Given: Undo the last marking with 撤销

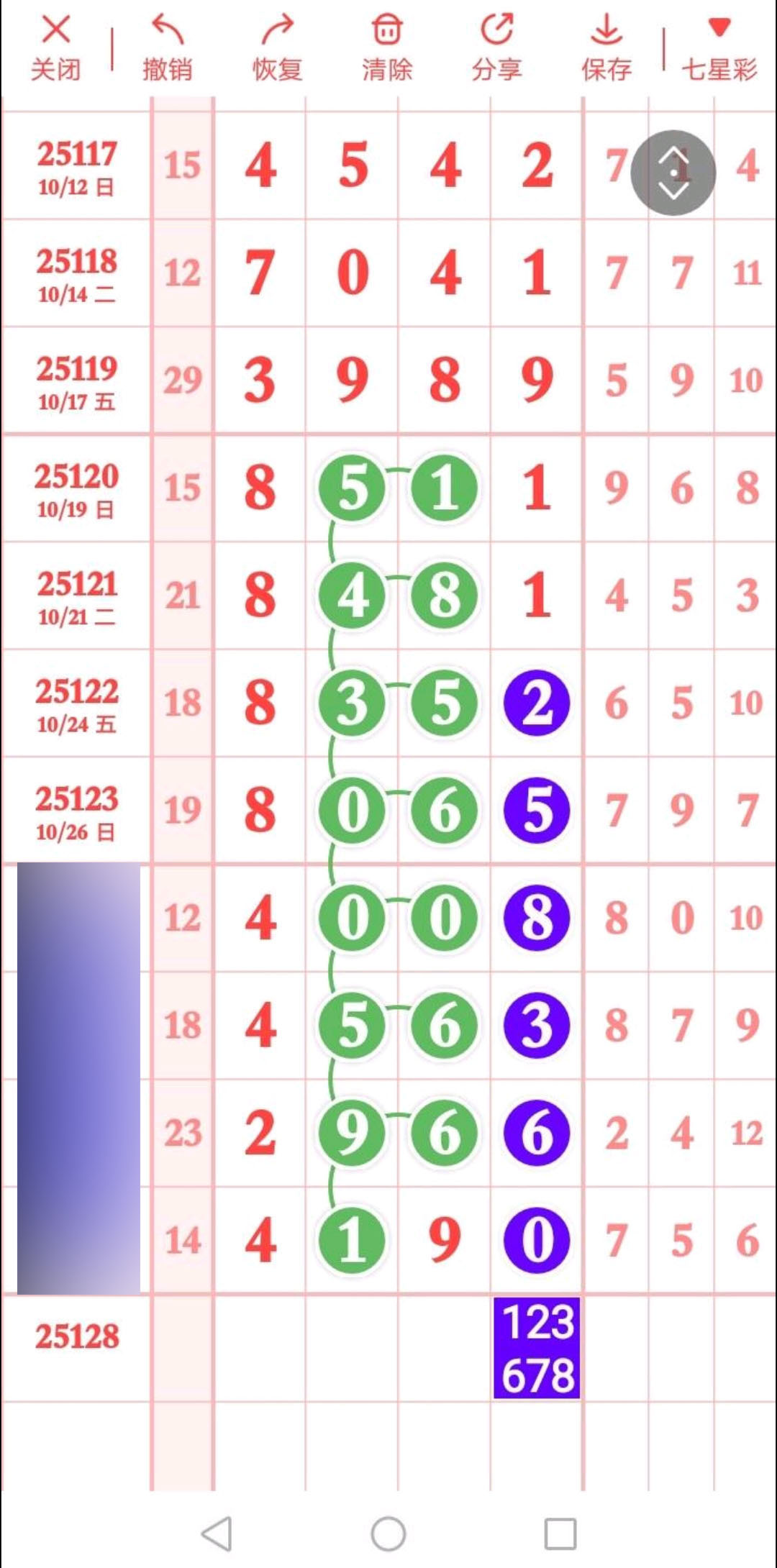Looking at the screenshot, I should pyautogui.click(x=167, y=47).
